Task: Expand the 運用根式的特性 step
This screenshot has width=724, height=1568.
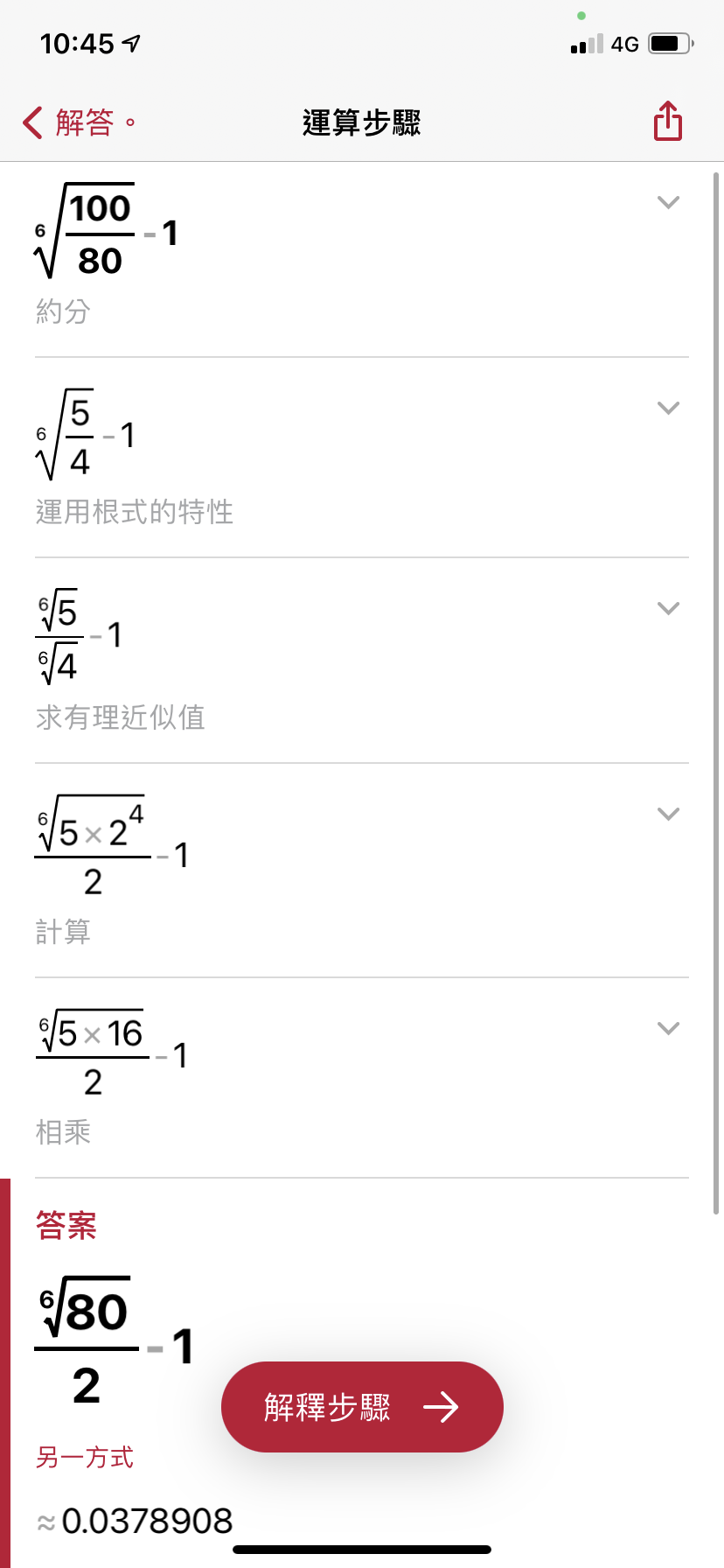Action: pos(668,408)
